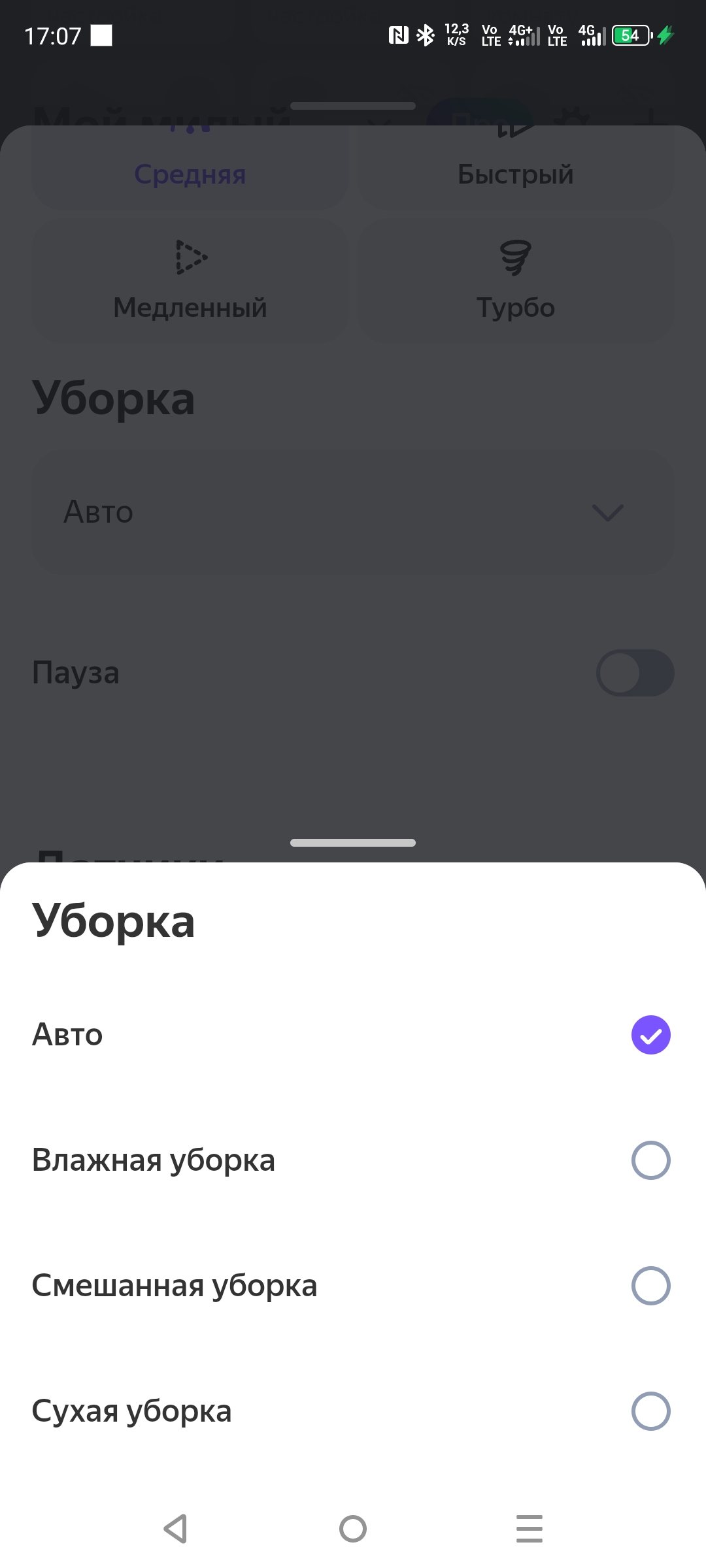Select the Авто cleaning mode

[x=650, y=1035]
